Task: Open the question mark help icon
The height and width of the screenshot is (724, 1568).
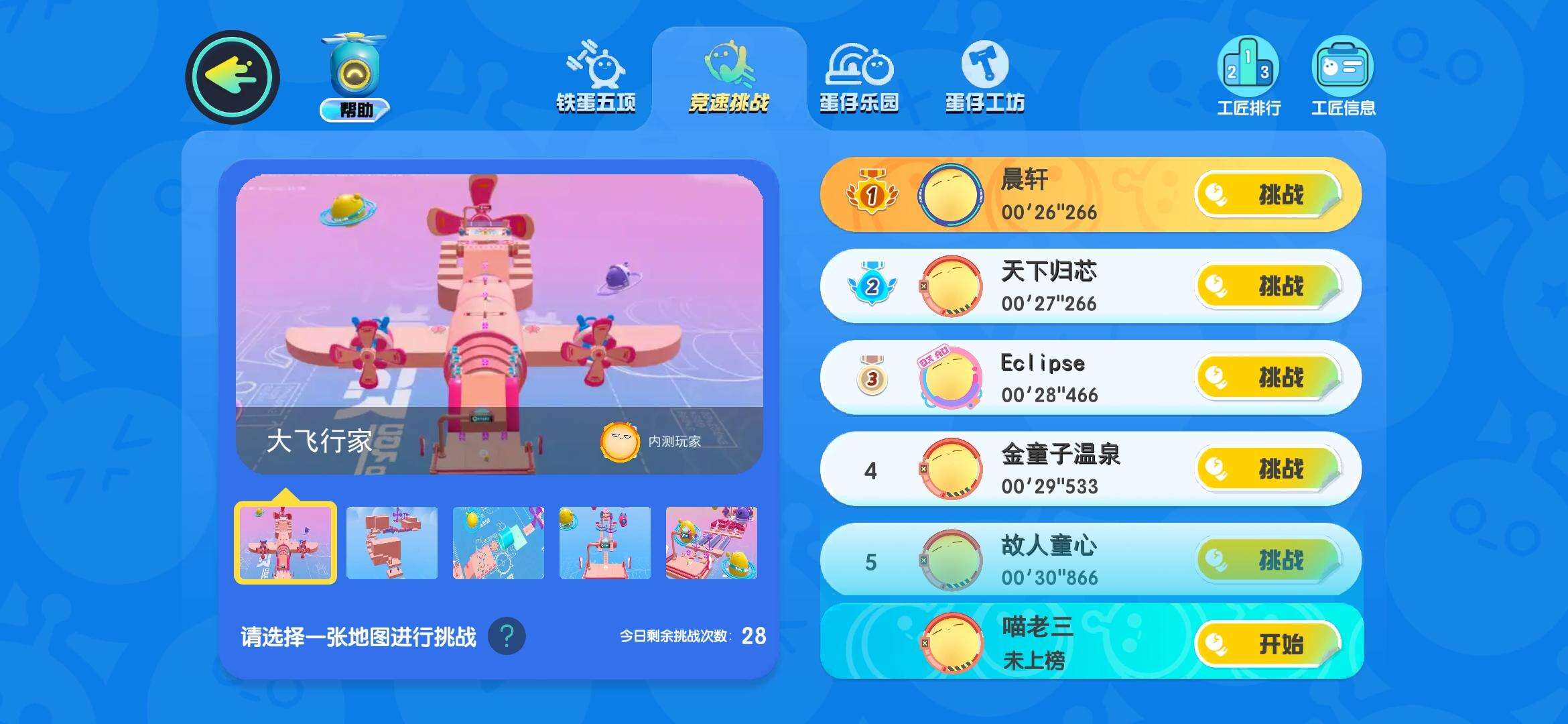Action: pos(507,636)
